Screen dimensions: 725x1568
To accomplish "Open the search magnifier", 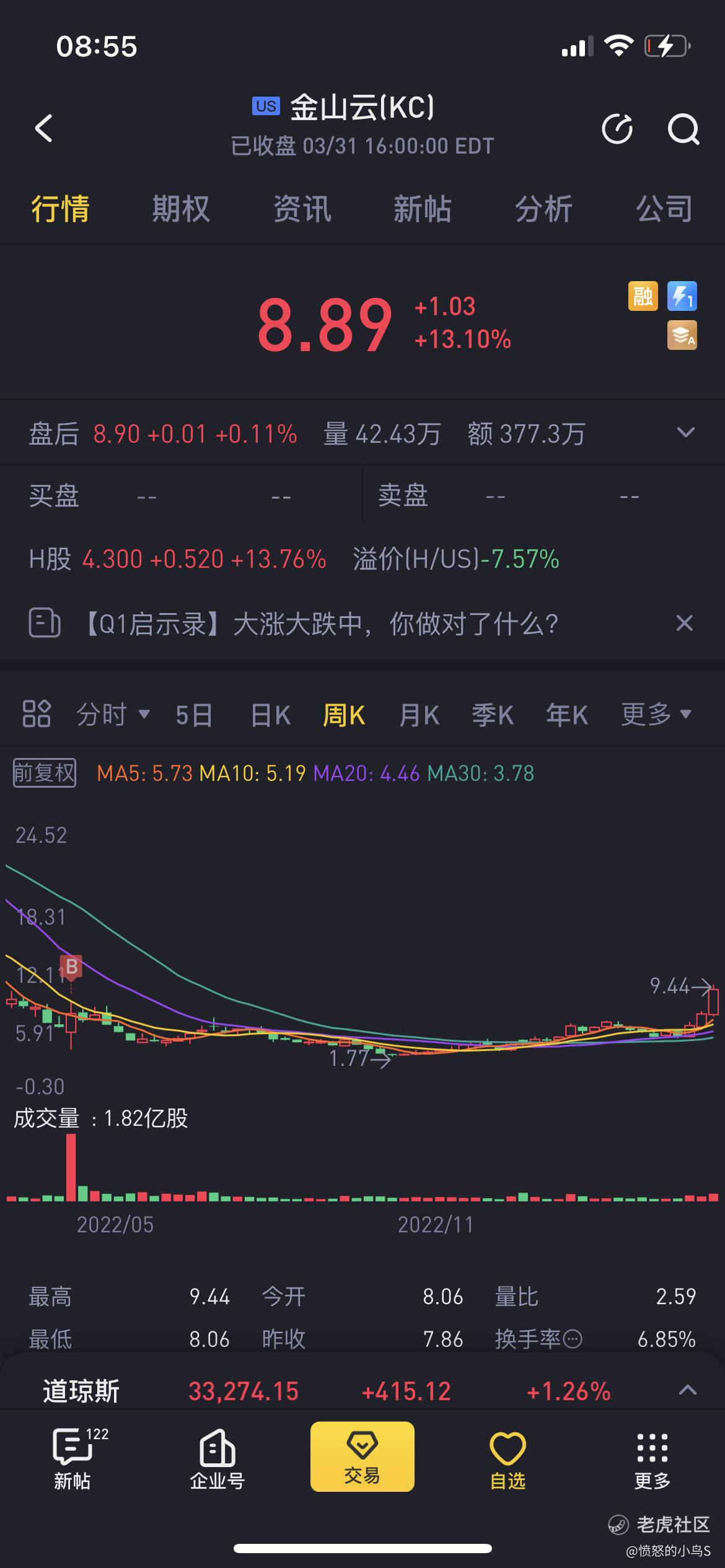I will 683,129.
